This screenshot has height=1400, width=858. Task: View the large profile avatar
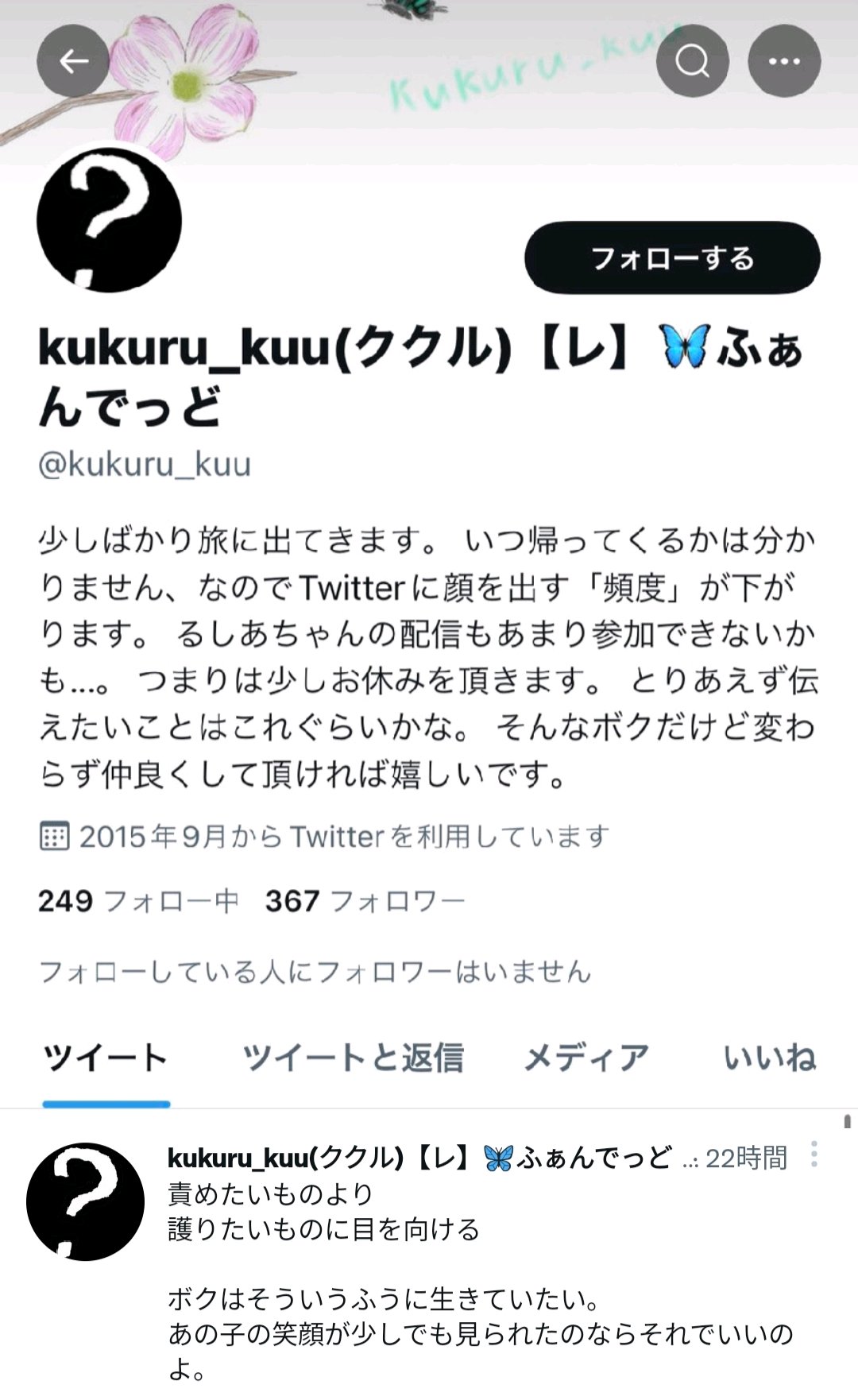(109, 220)
